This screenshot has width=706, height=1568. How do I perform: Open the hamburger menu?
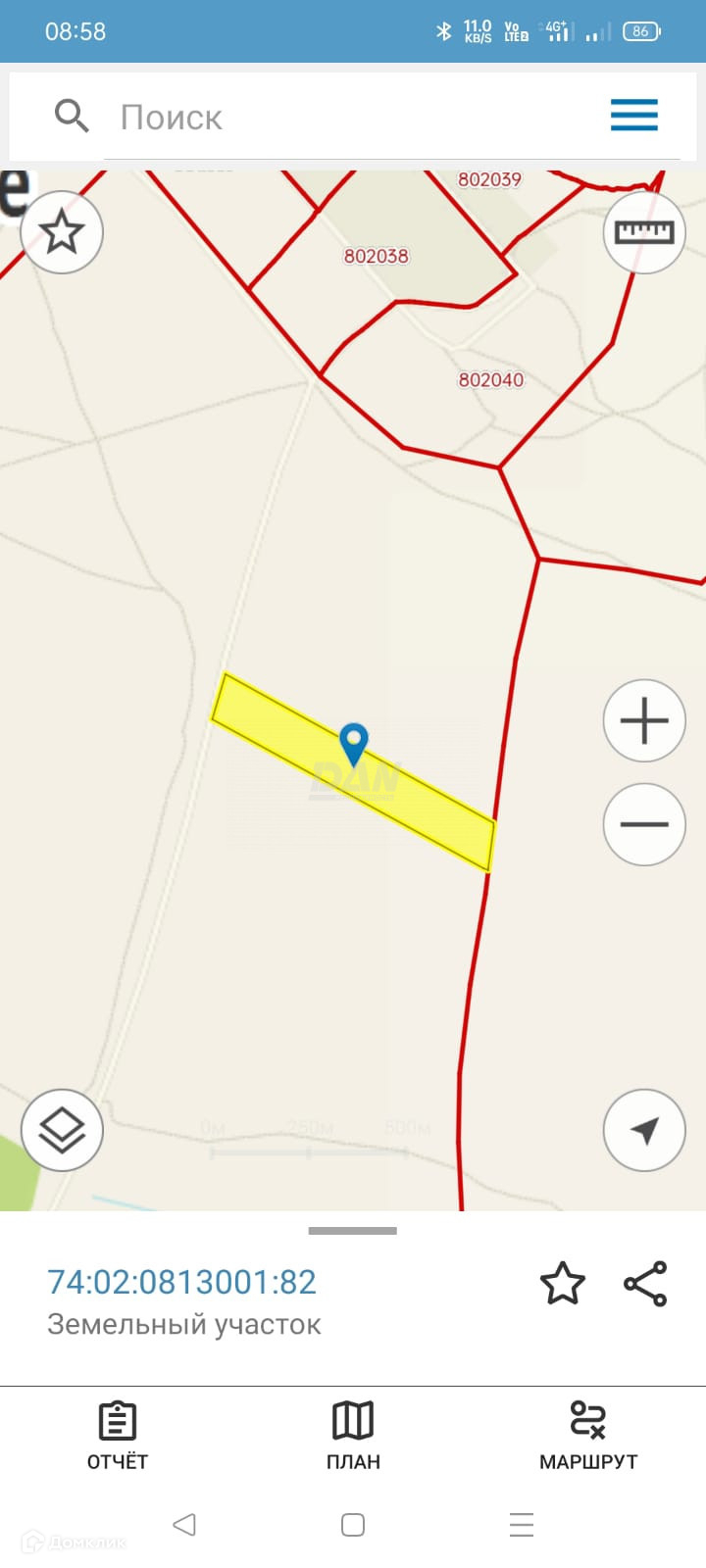pos(633,116)
